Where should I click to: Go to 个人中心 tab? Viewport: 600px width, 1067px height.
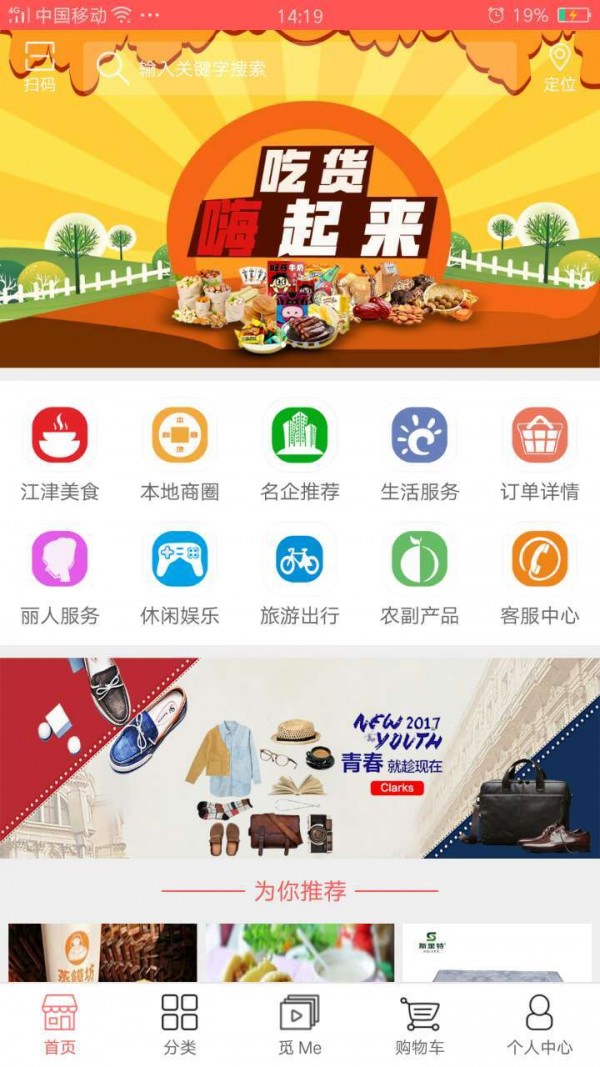(540, 1025)
